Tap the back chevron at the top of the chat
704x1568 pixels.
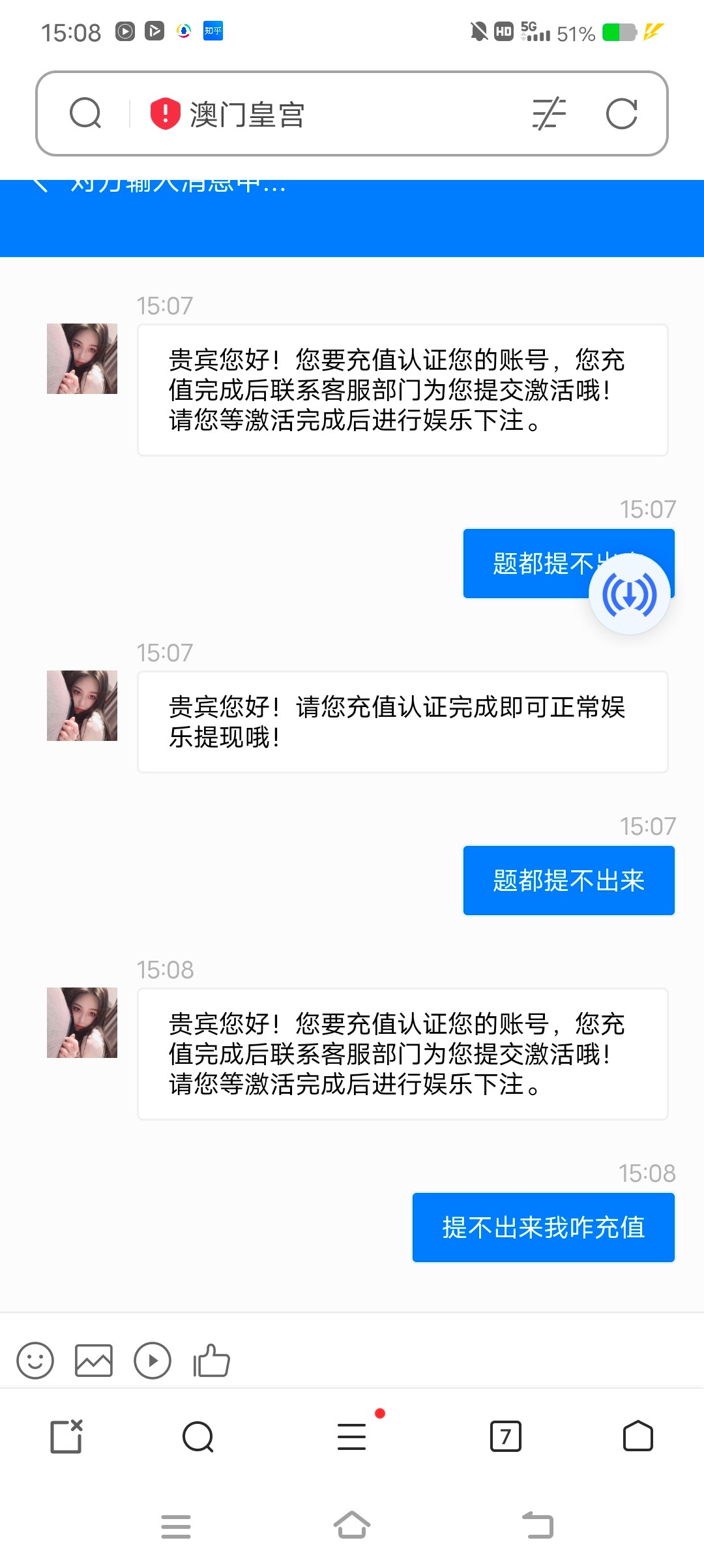[42, 184]
